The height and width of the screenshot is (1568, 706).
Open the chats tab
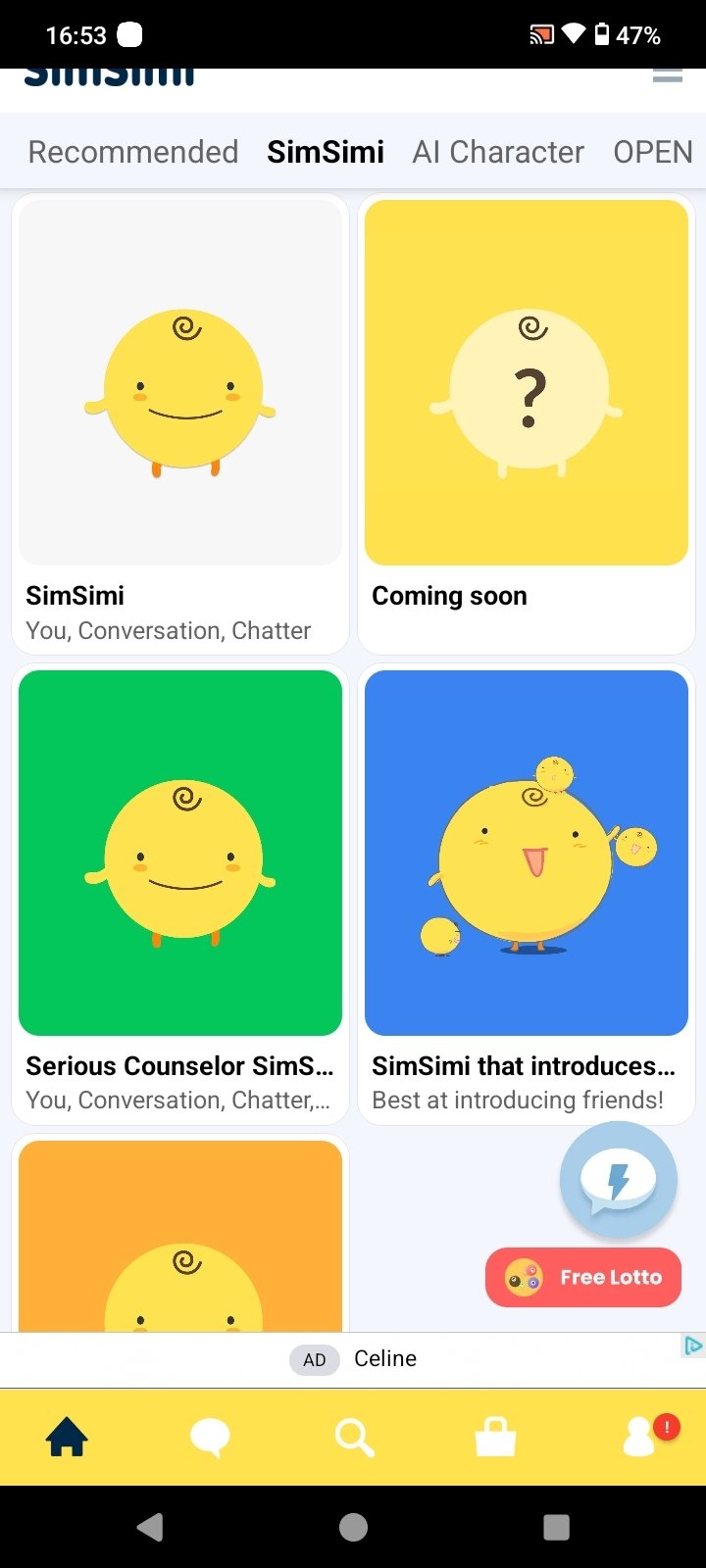pos(210,1438)
